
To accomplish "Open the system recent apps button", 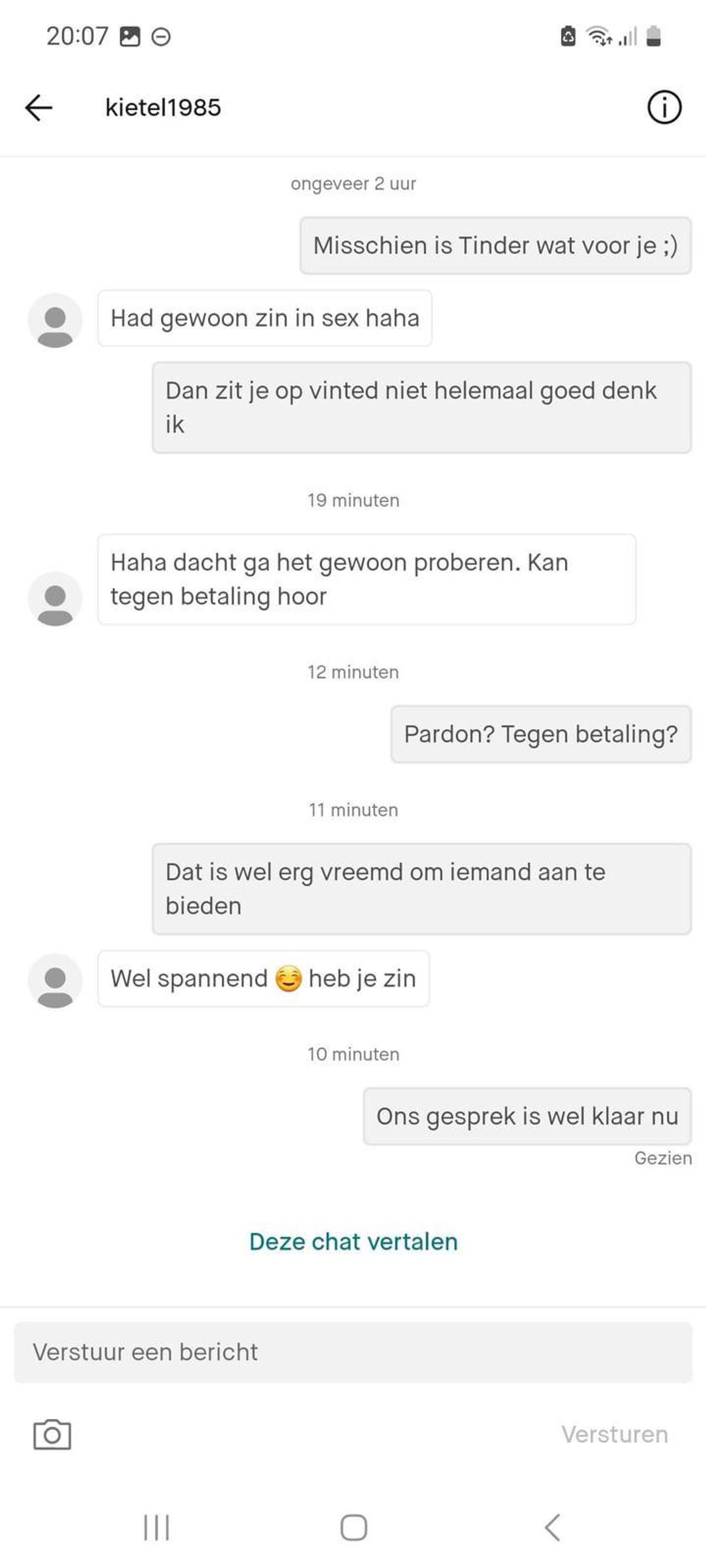I will click(156, 1527).
